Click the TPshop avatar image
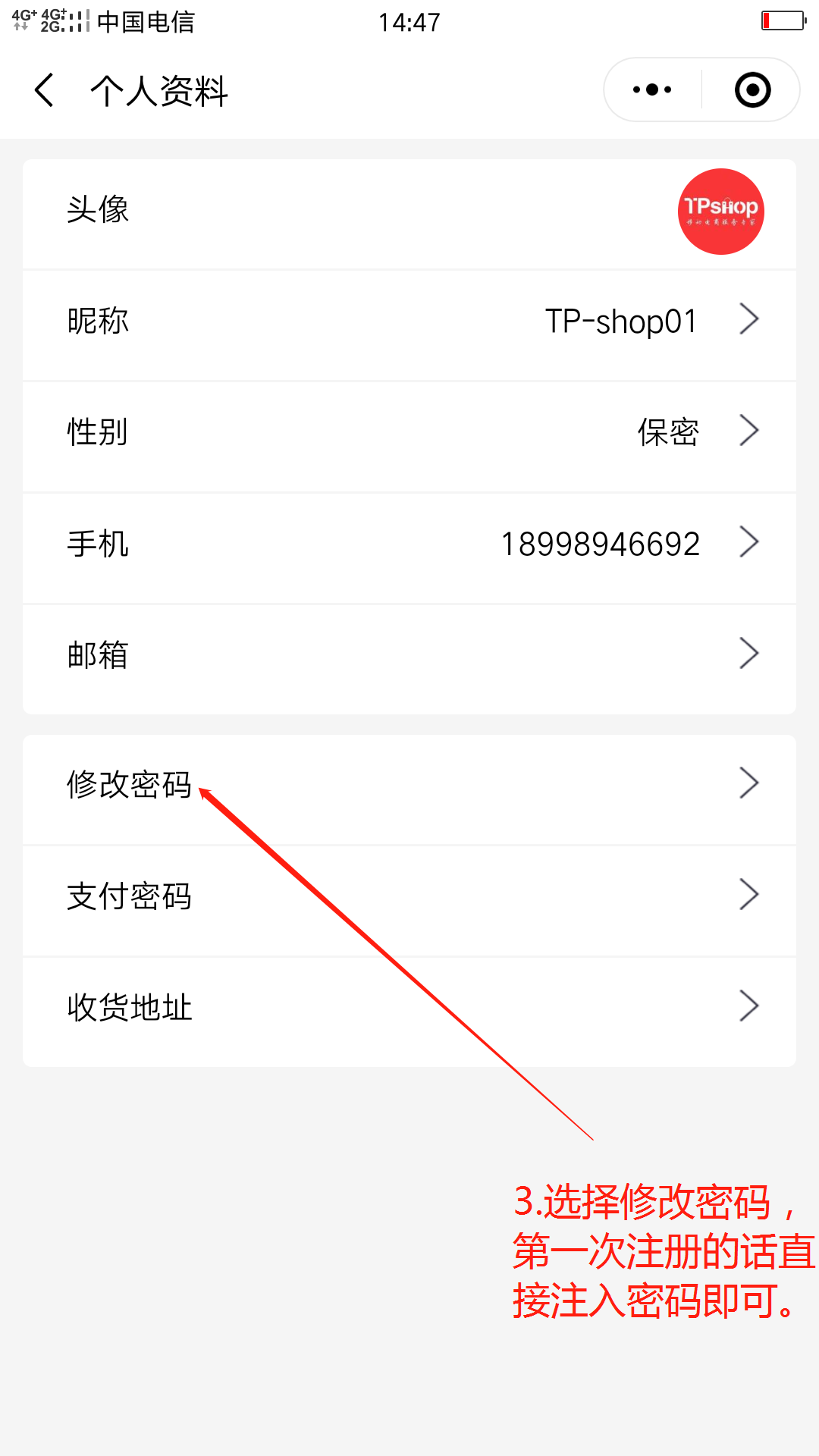The image size is (819, 1456). 720,212
